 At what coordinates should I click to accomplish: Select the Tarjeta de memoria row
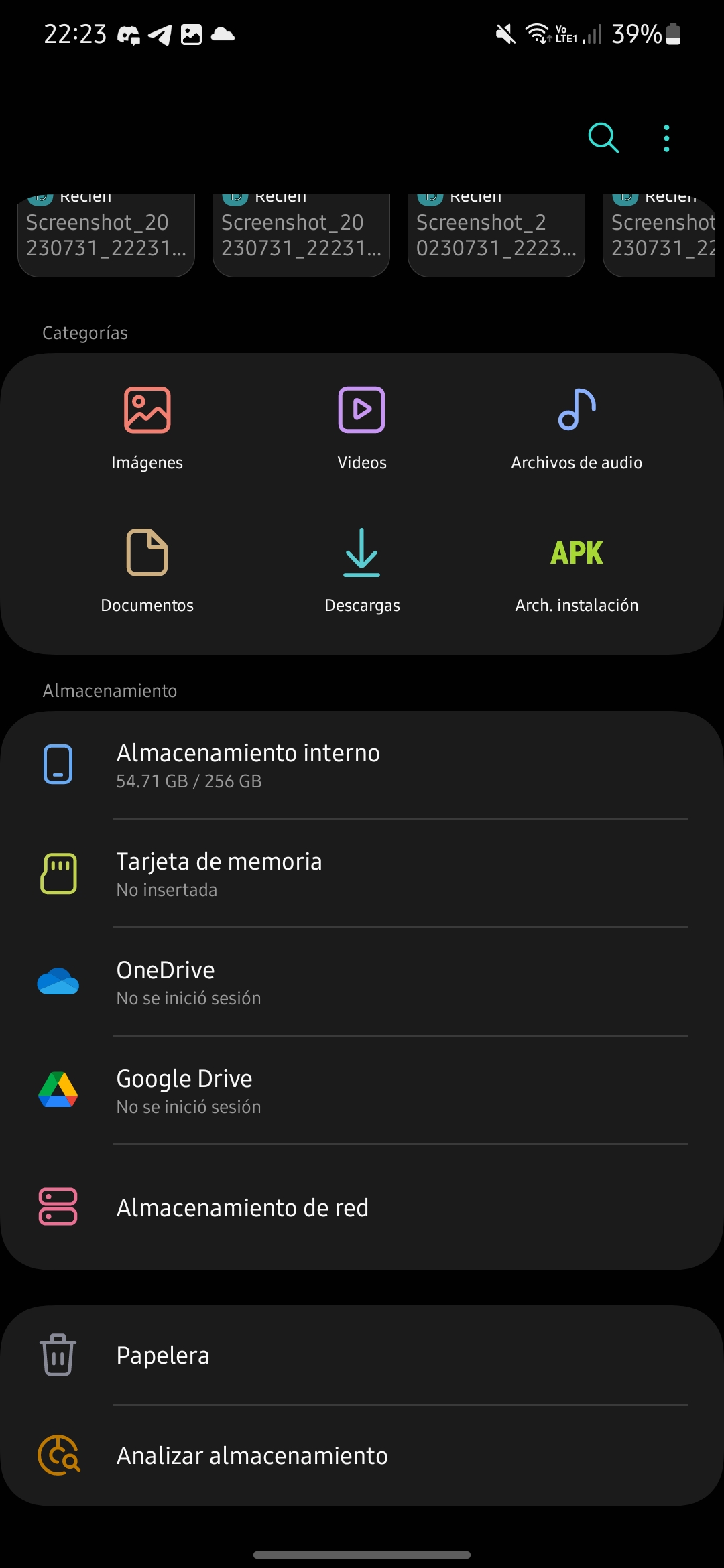click(362, 874)
